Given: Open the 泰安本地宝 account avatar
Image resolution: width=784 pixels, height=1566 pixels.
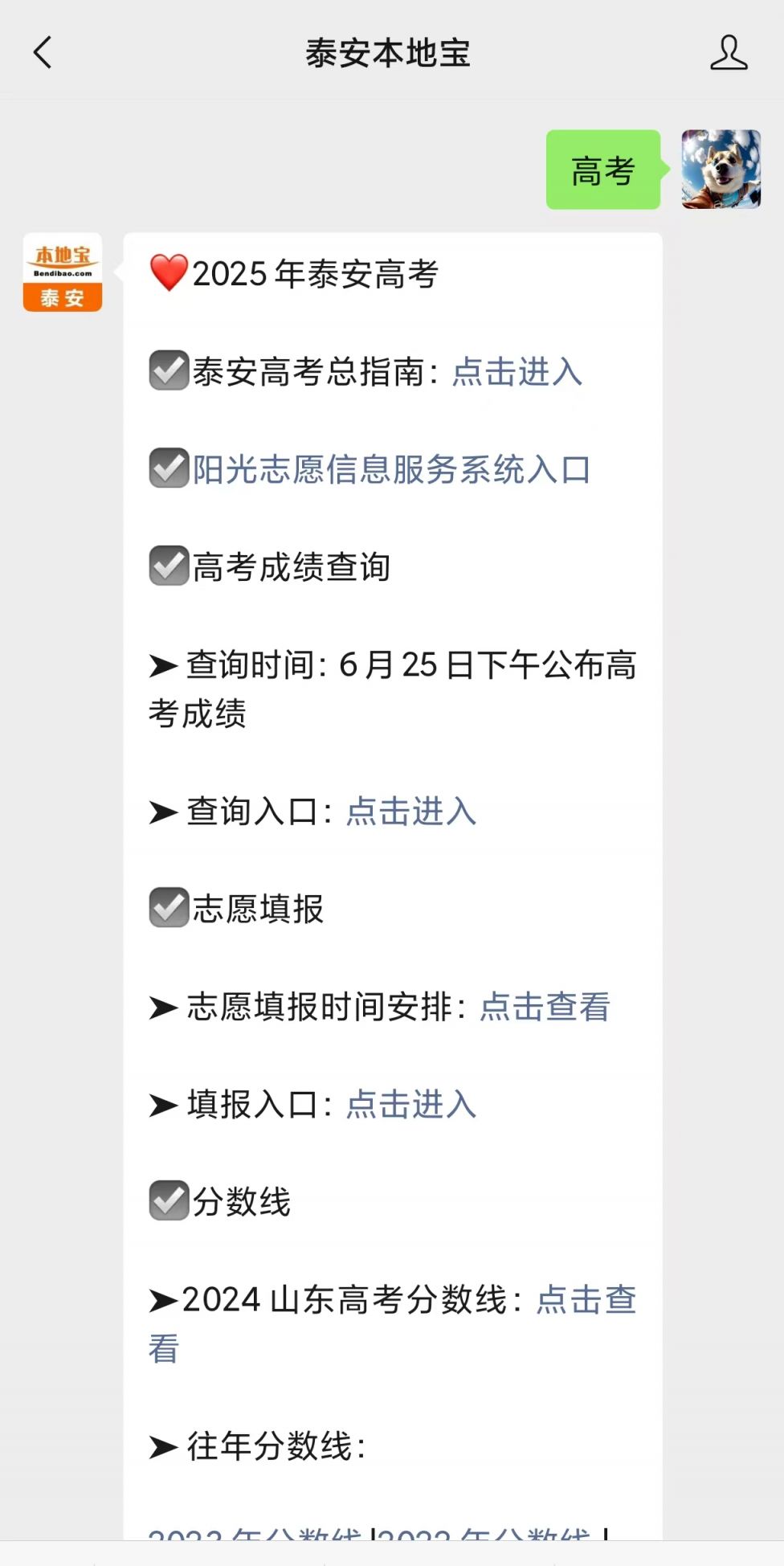Looking at the screenshot, I should click(63, 272).
